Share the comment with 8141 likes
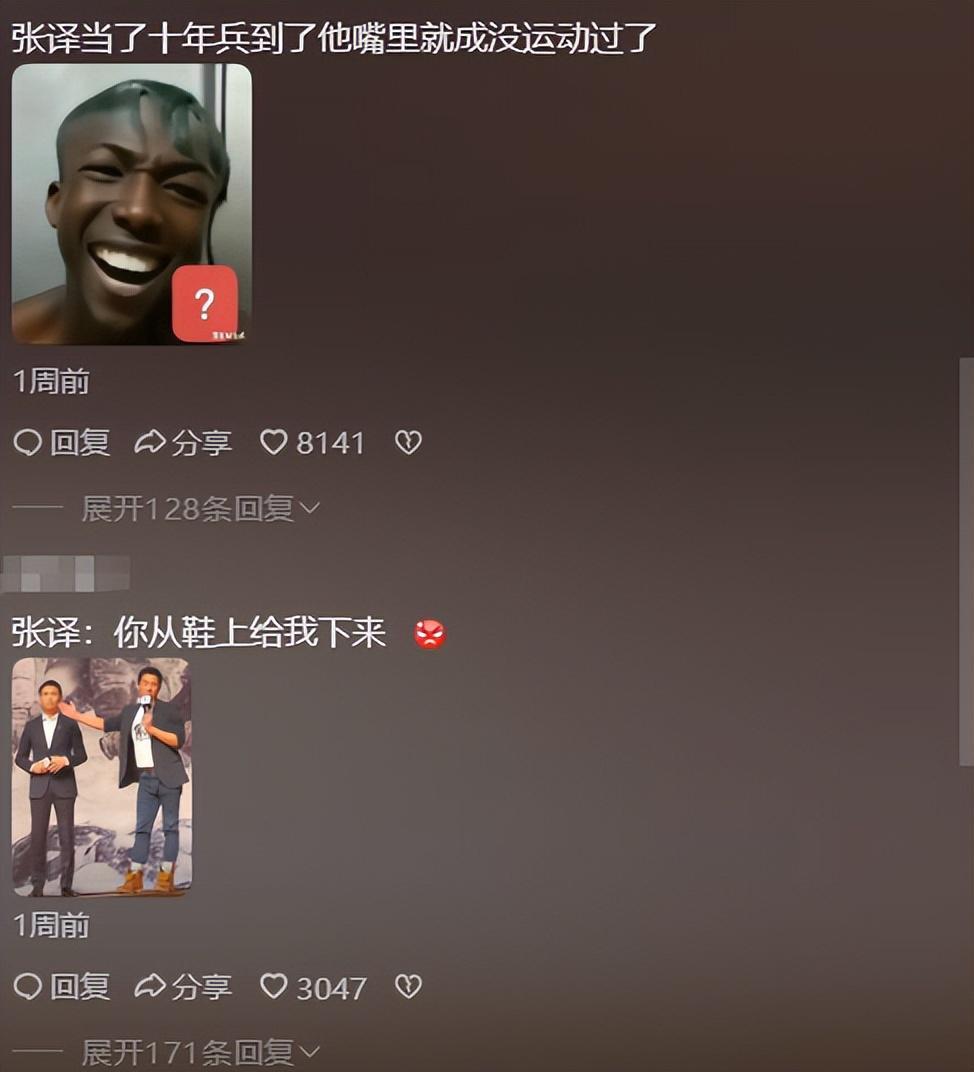974x1072 pixels. [184, 443]
